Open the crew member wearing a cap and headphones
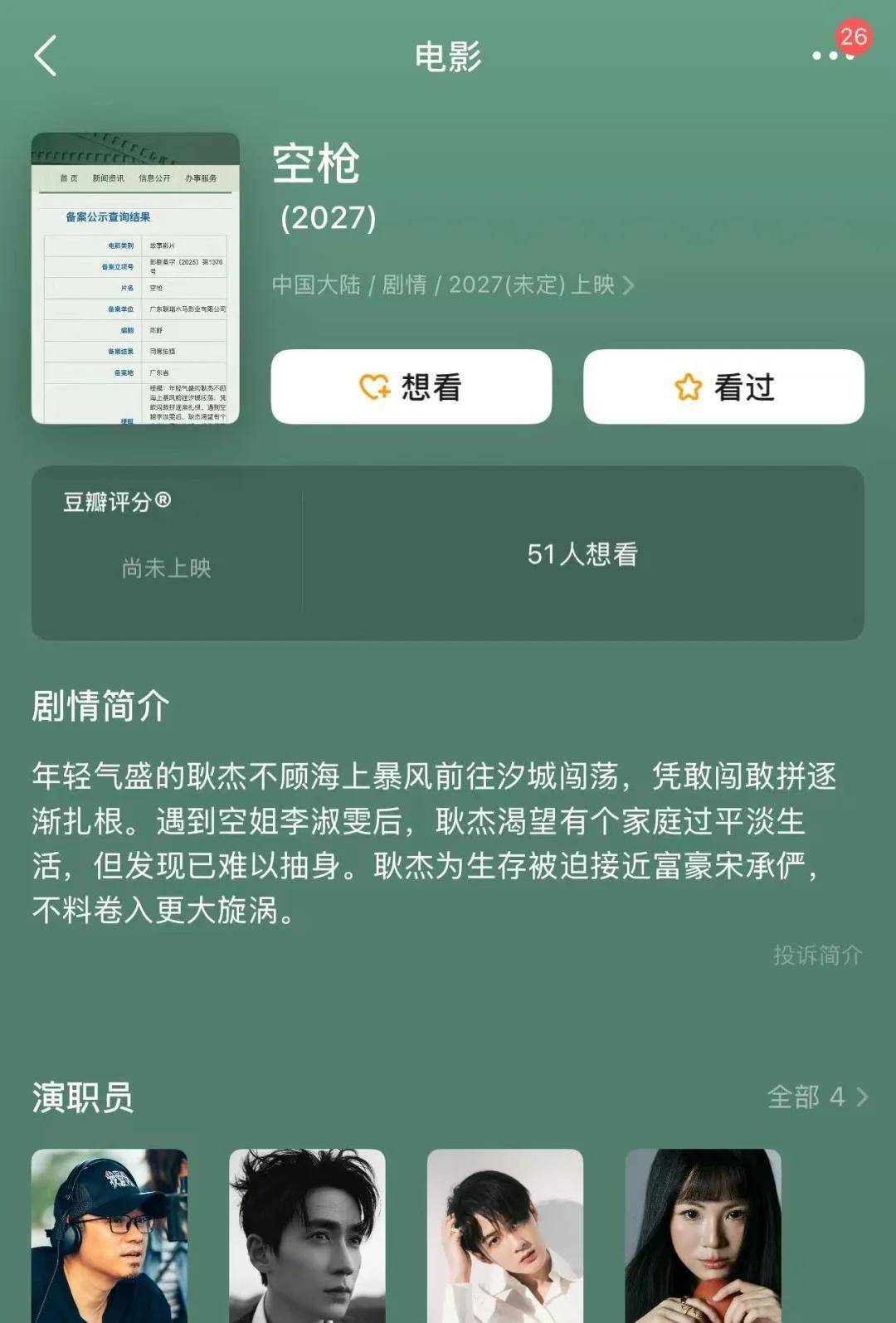This screenshot has width=896, height=1323. [110, 1234]
